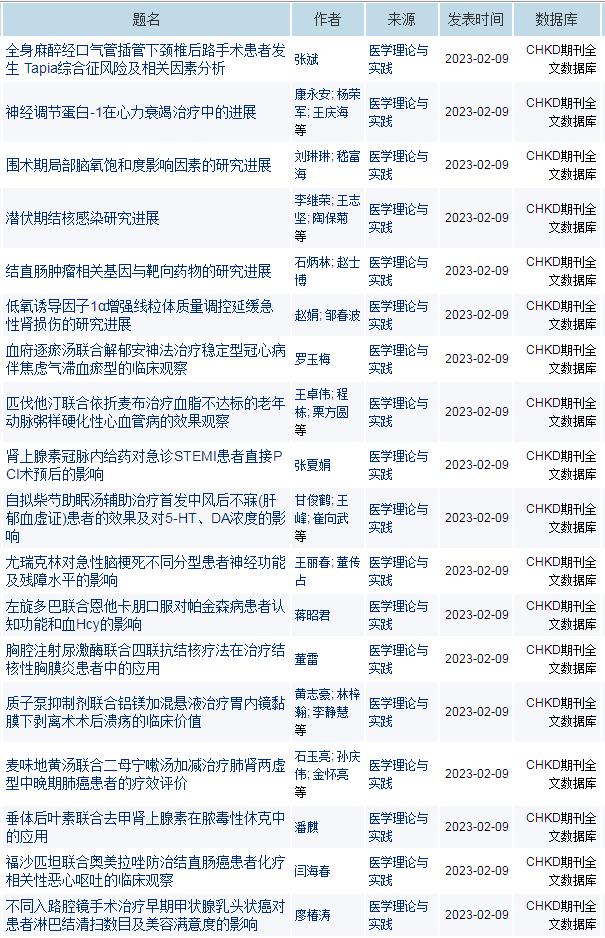Open the 福沙匹坦联合奥美拉唑 article
The height and width of the screenshot is (938, 605).
(x=146, y=871)
